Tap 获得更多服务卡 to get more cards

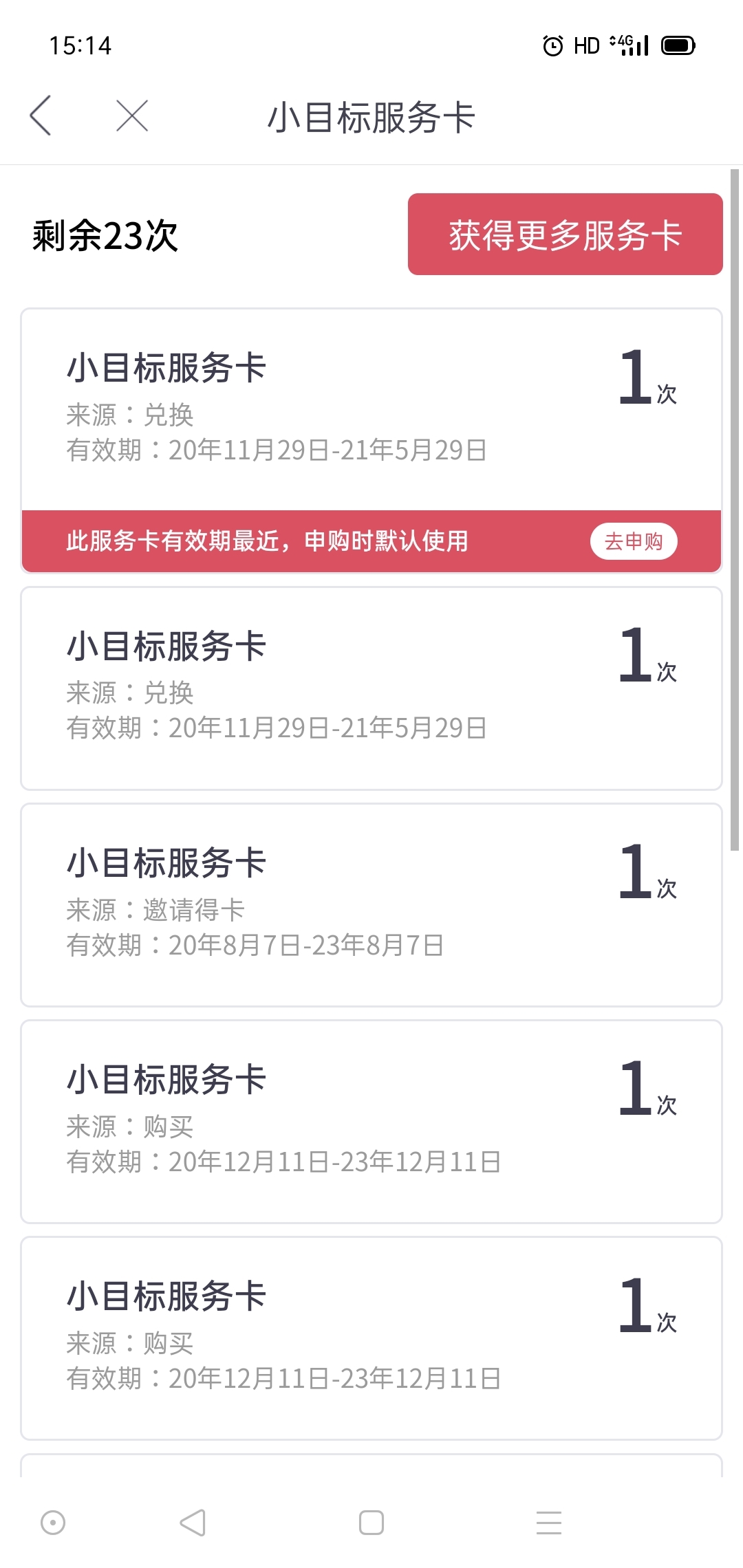(565, 235)
